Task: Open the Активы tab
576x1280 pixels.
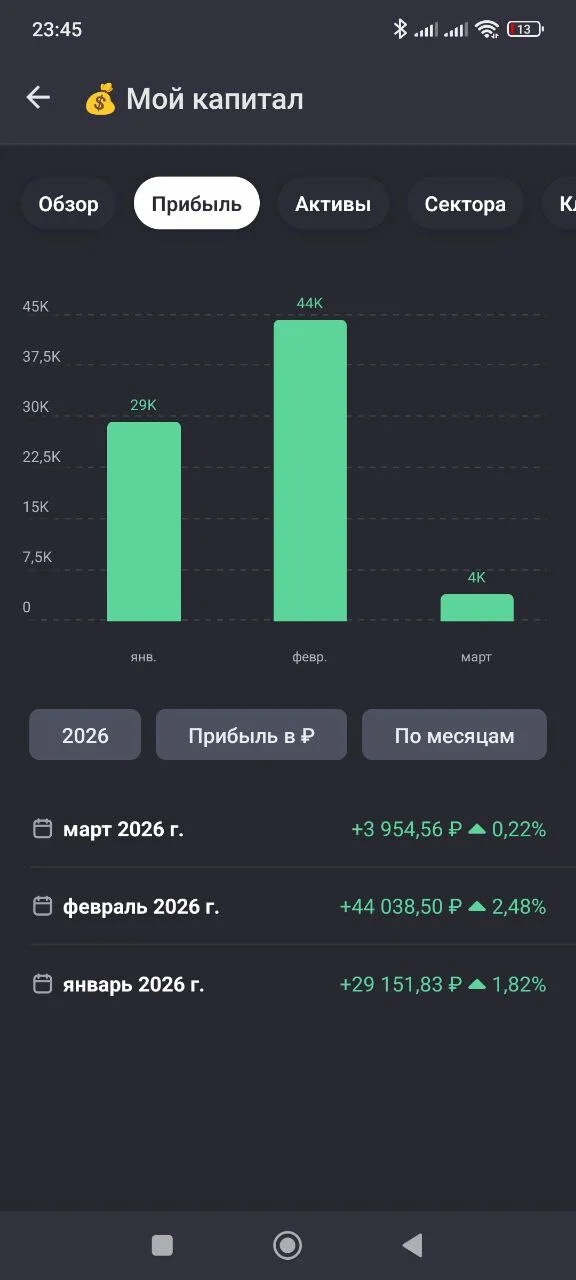Action: 333,204
